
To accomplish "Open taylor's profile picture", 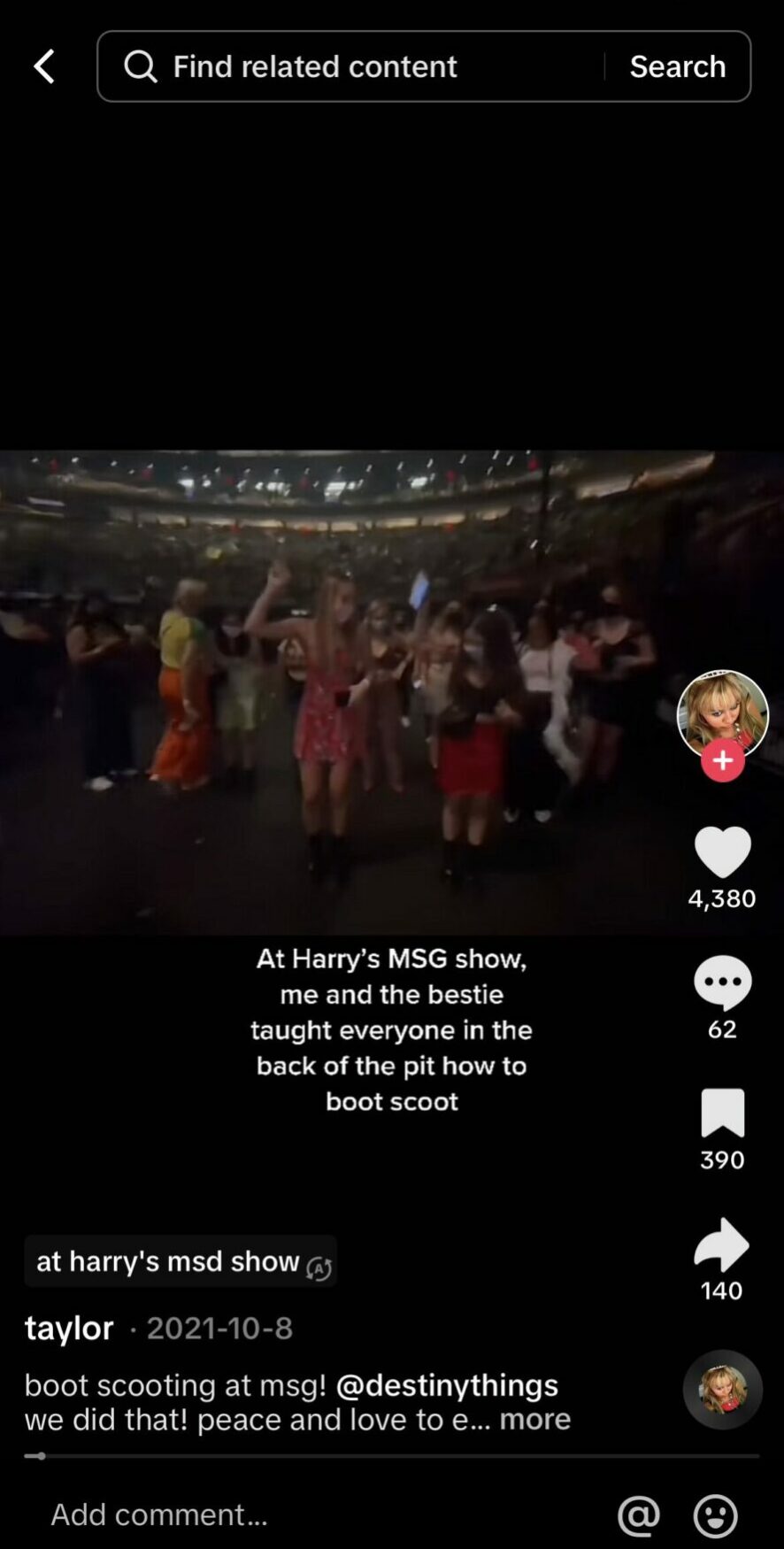I will (722, 713).
